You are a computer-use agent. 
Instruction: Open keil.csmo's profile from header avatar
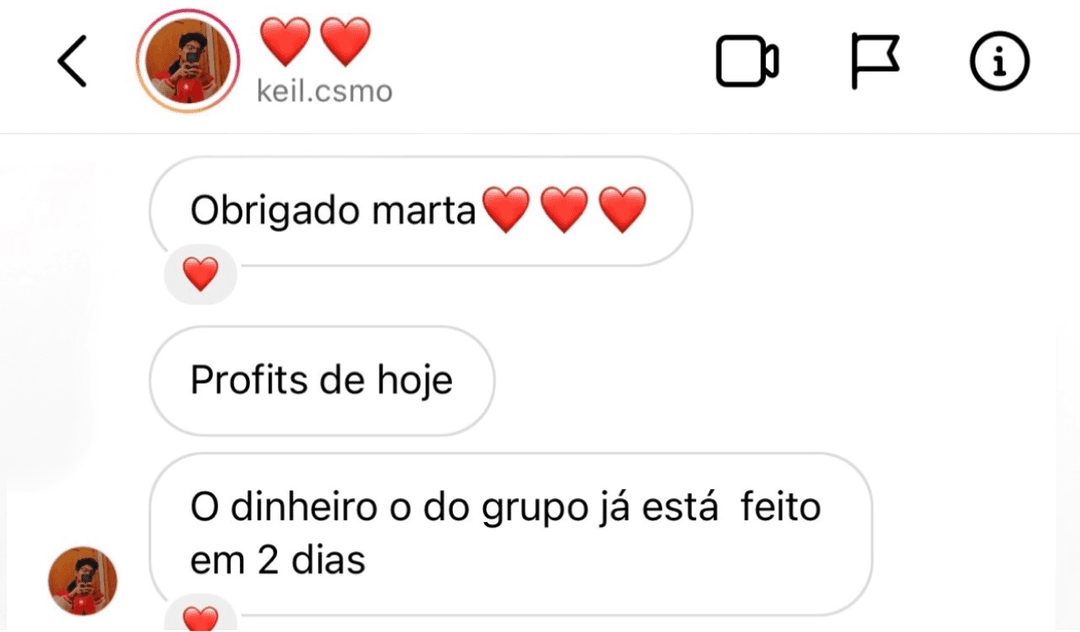(186, 60)
